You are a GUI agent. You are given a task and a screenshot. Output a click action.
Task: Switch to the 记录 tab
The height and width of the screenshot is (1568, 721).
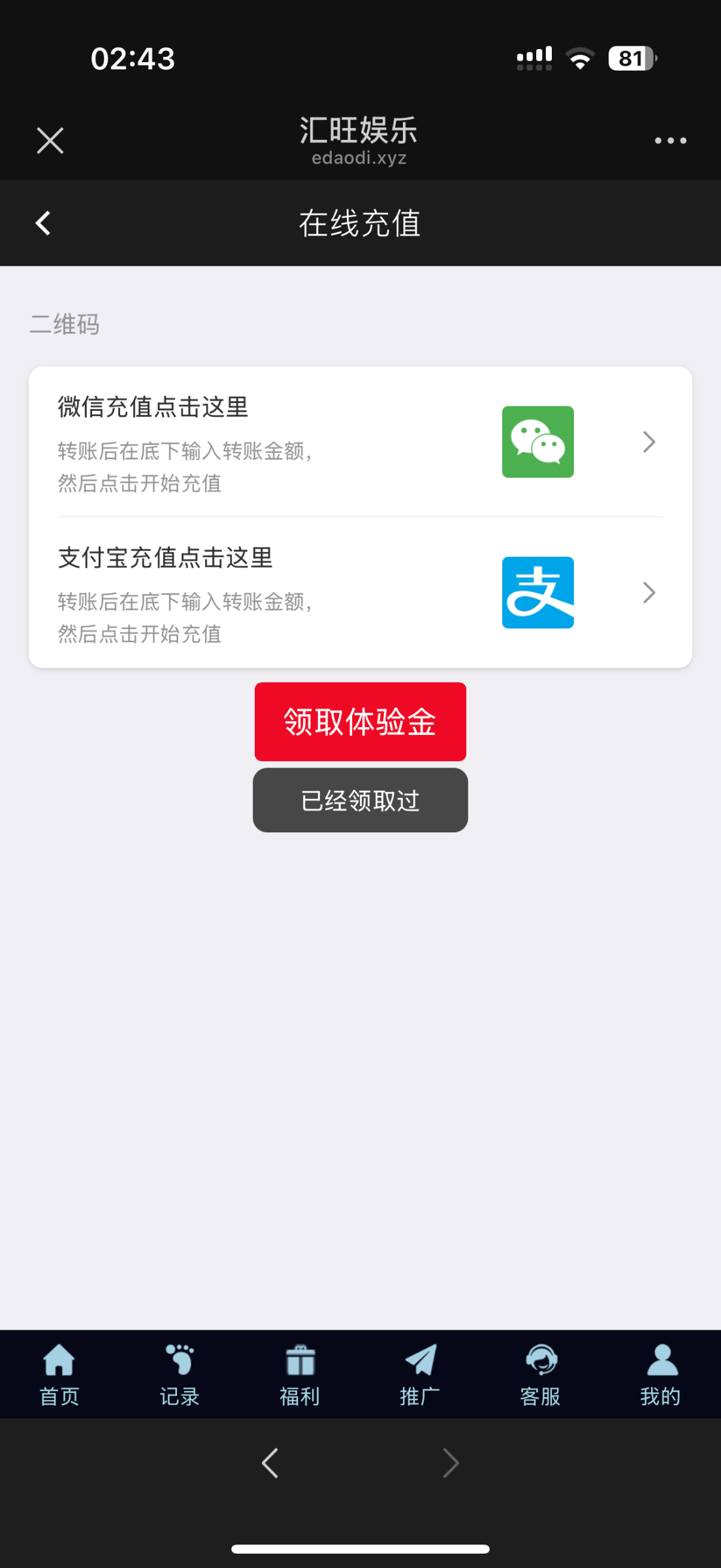[x=180, y=1375]
